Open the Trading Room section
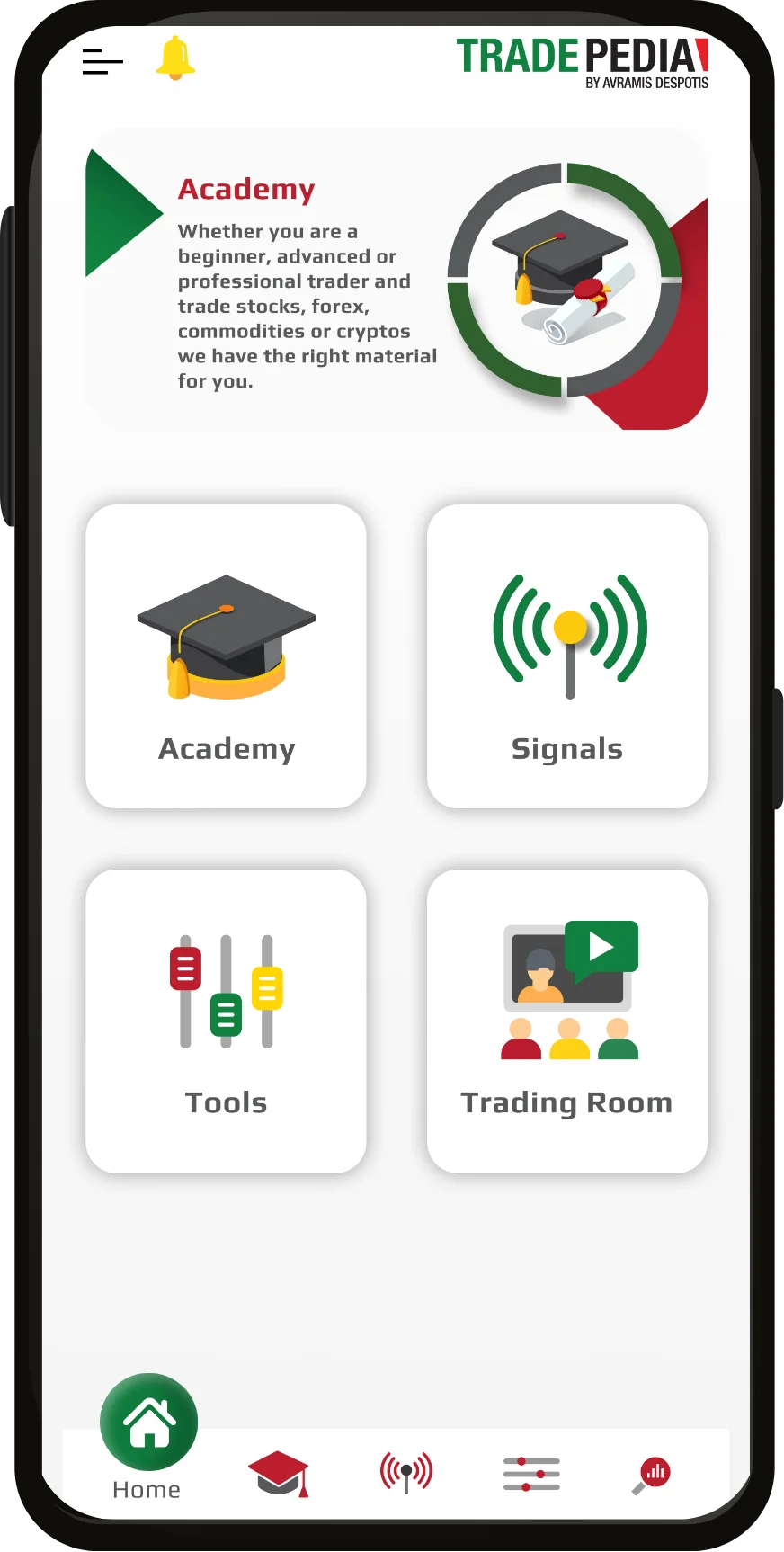This screenshot has width=784, height=1552. (566, 1021)
